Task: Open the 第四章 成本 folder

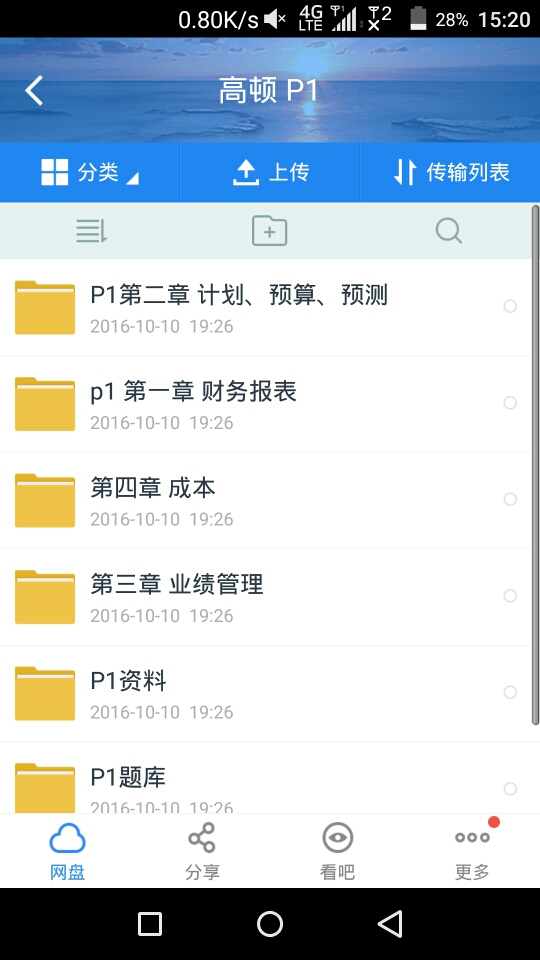Action: 266,501
